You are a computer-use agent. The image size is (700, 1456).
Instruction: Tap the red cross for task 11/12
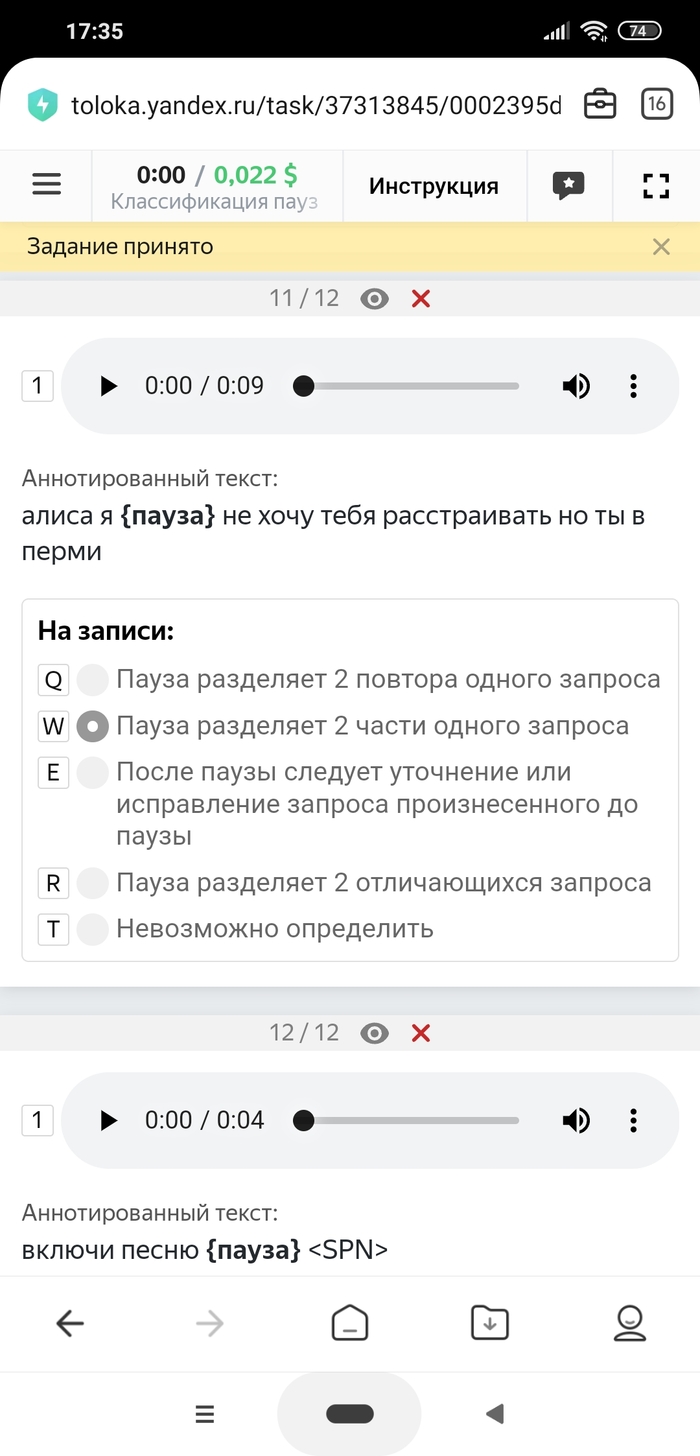click(421, 298)
